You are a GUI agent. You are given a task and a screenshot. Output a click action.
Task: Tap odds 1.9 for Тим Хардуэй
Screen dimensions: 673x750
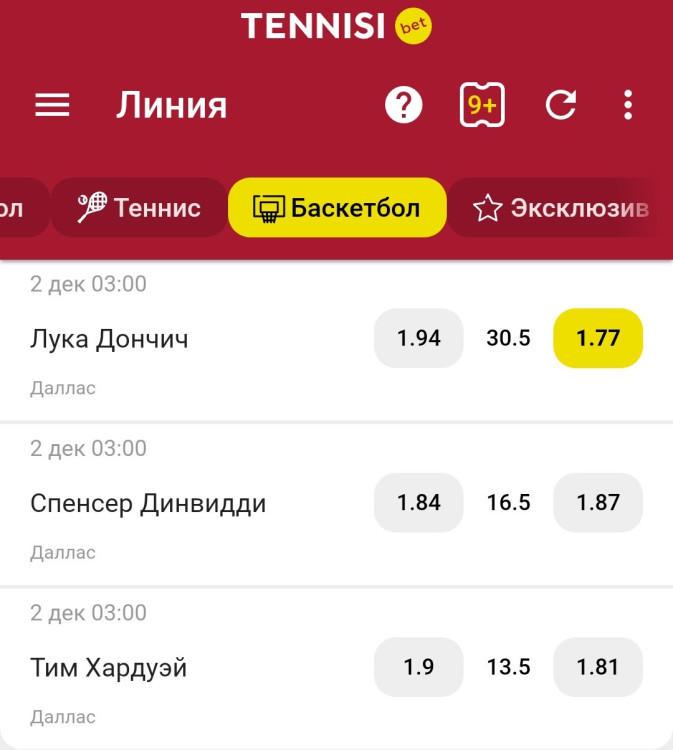pyautogui.click(x=419, y=666)
